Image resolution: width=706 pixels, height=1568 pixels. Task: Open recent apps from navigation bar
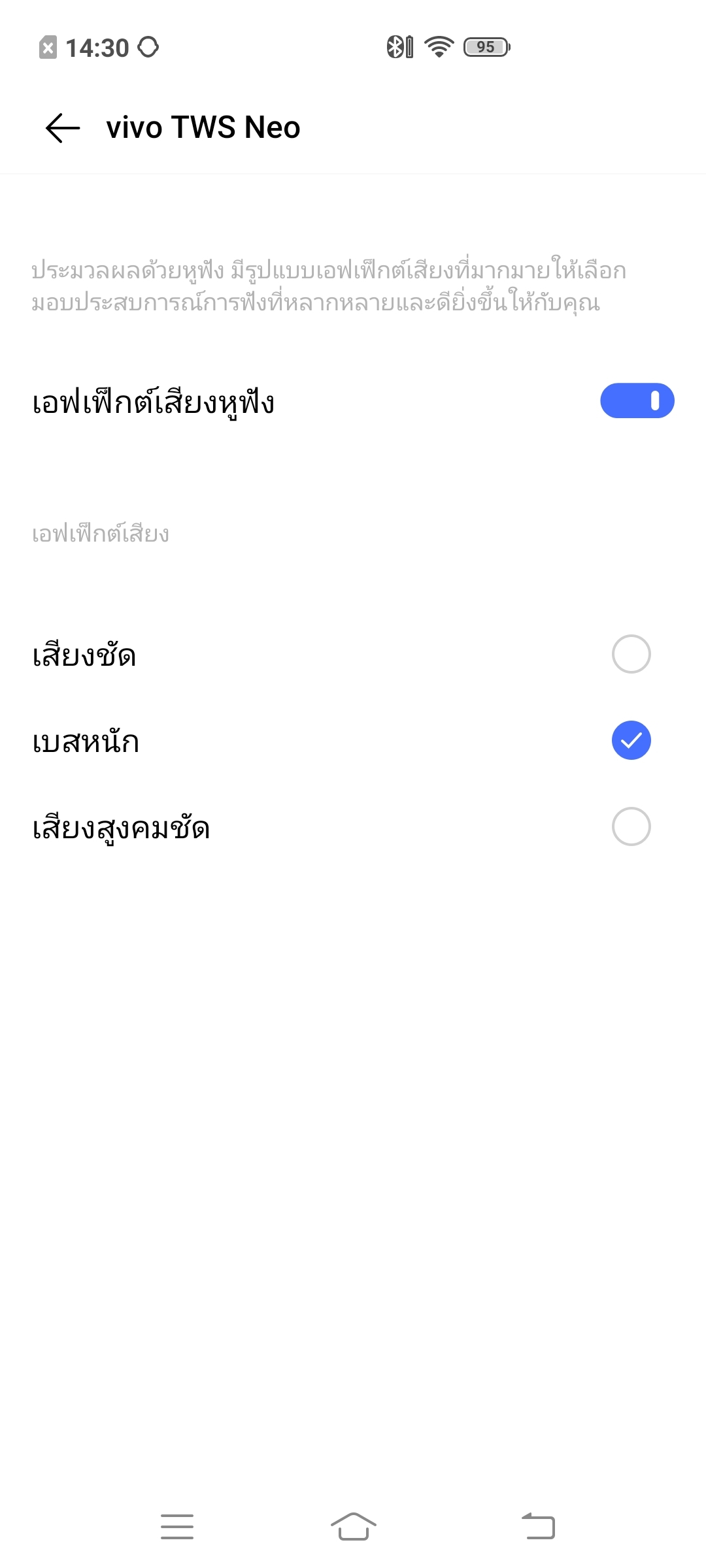tap(177, 1526)
